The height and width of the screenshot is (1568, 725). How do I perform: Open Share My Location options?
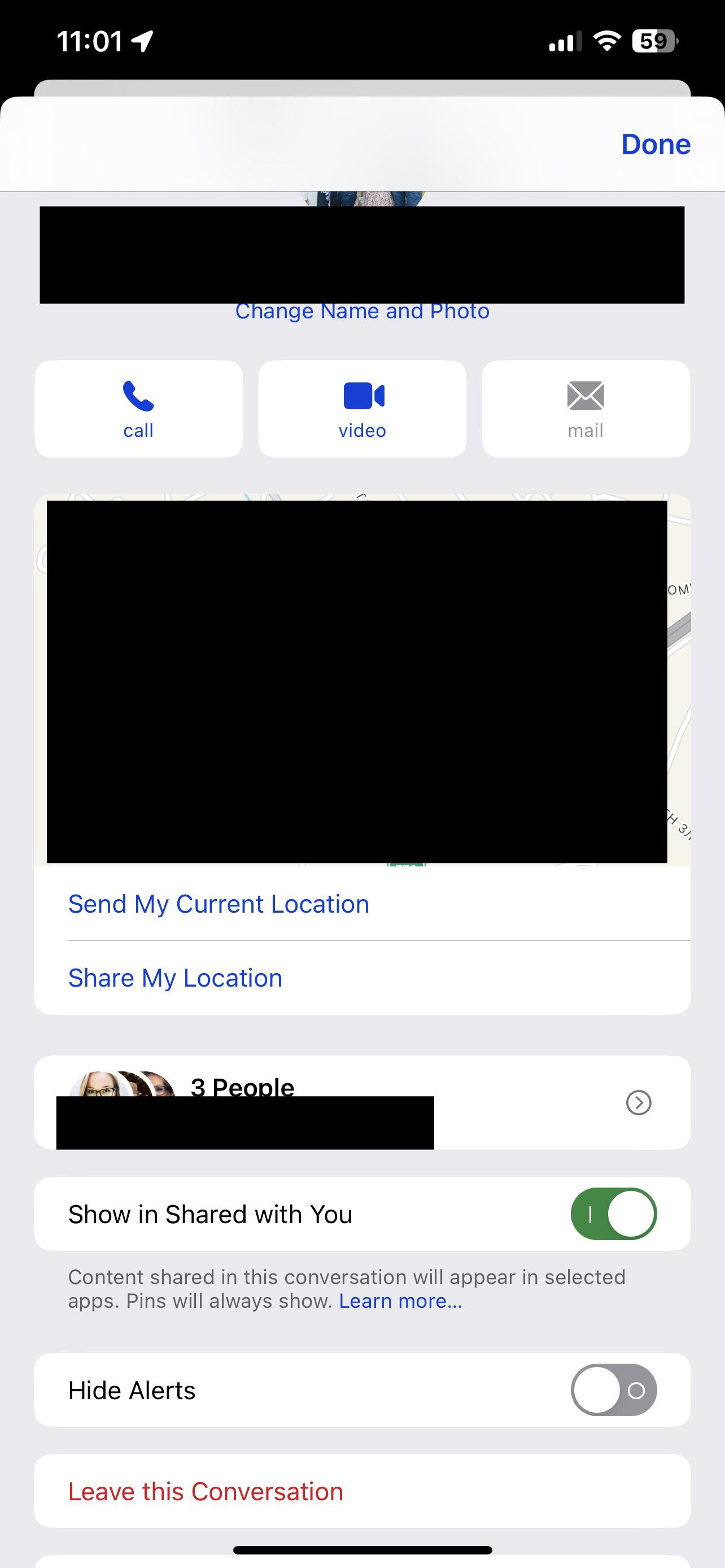[x=175, y=978]
